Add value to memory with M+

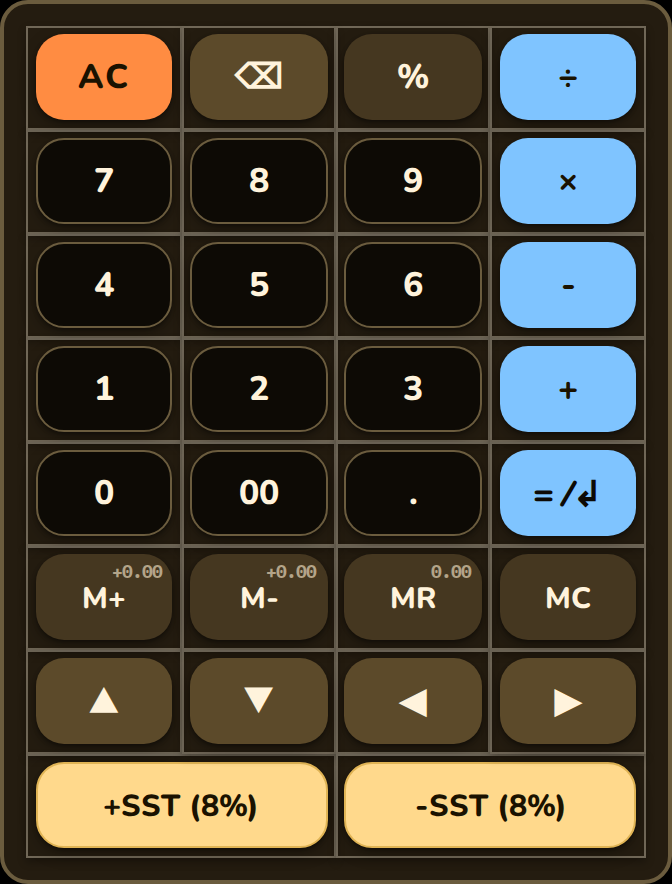click(x=104, y=597)
